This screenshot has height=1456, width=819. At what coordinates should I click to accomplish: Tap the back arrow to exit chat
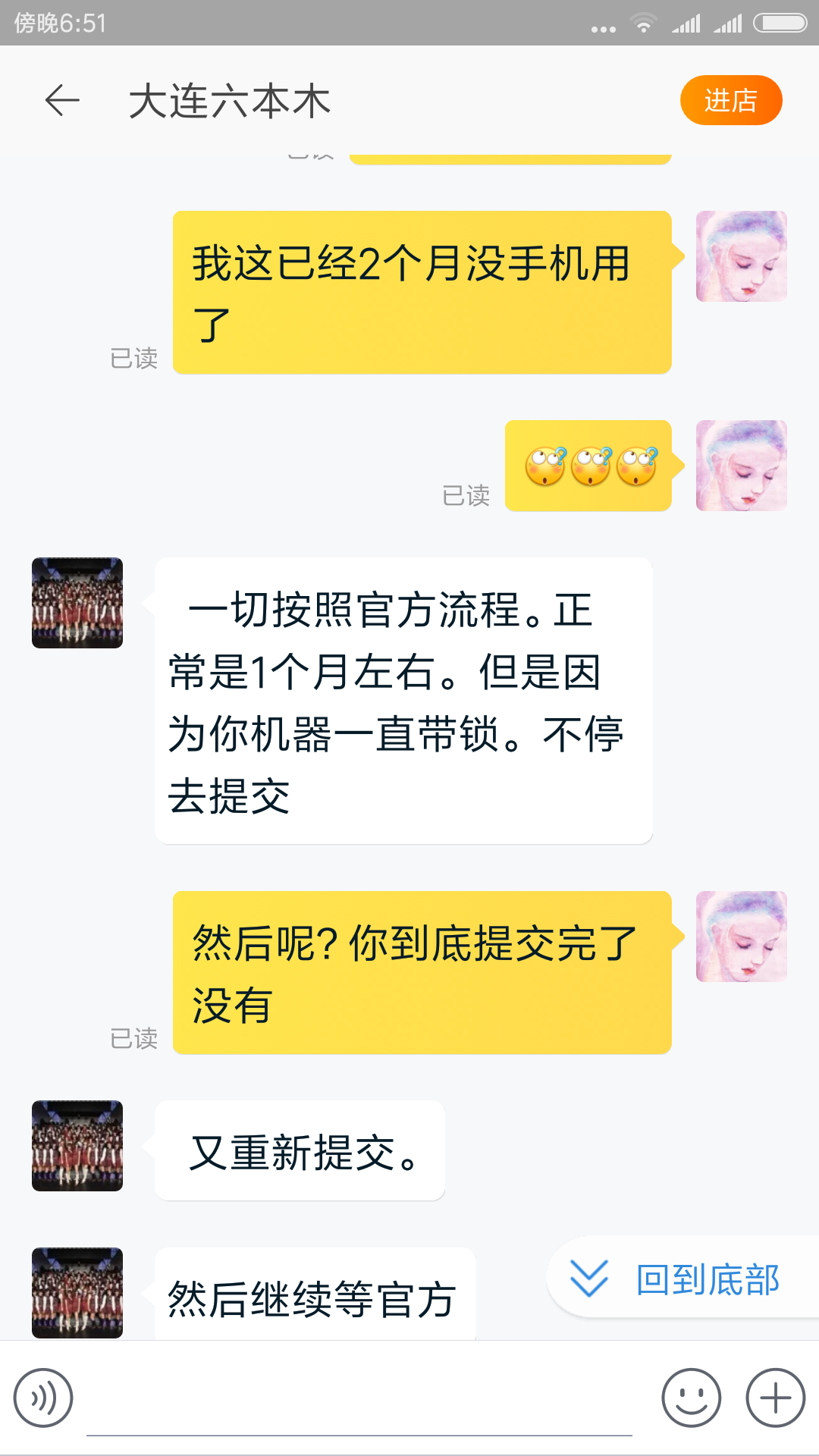[x=61, y=99]
